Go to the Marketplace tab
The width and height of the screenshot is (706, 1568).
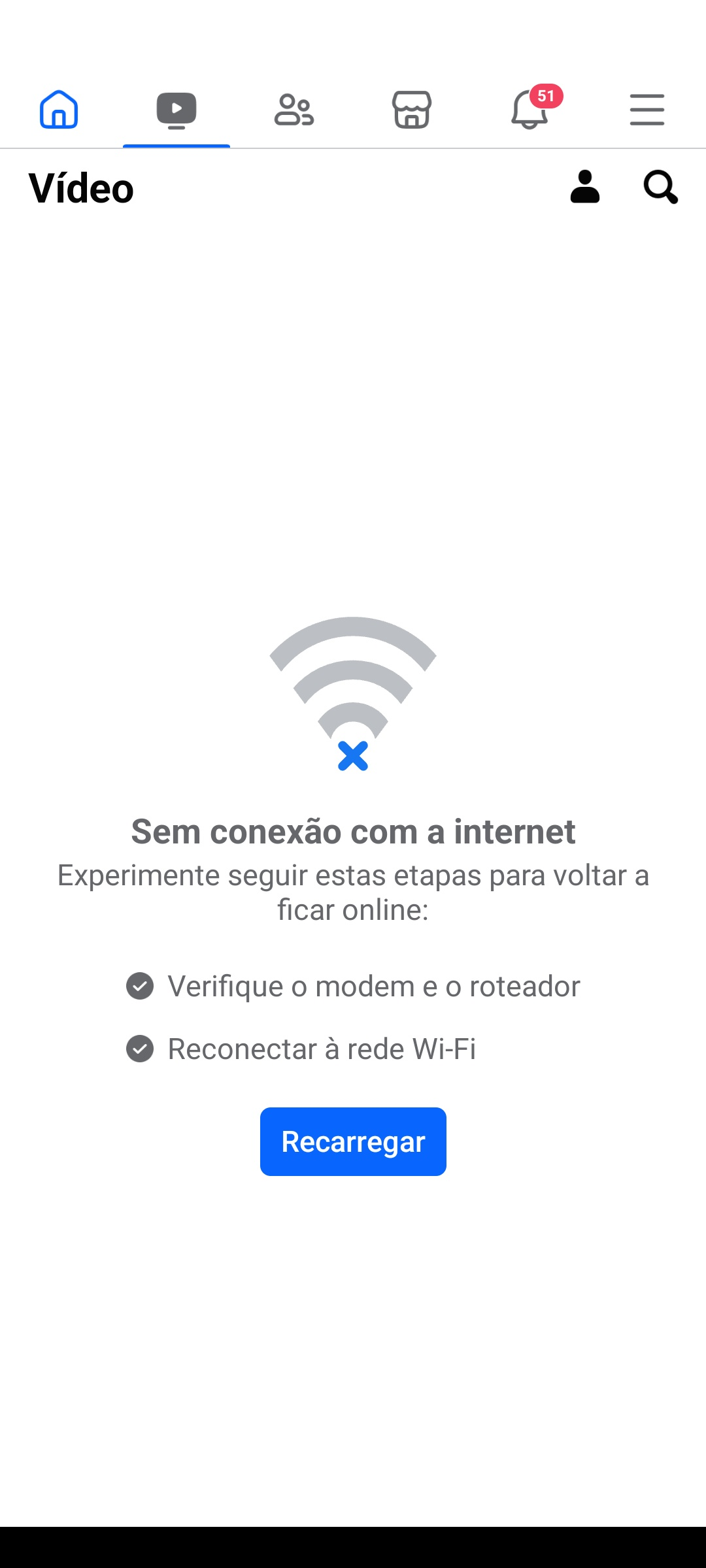tap(412, 110)
